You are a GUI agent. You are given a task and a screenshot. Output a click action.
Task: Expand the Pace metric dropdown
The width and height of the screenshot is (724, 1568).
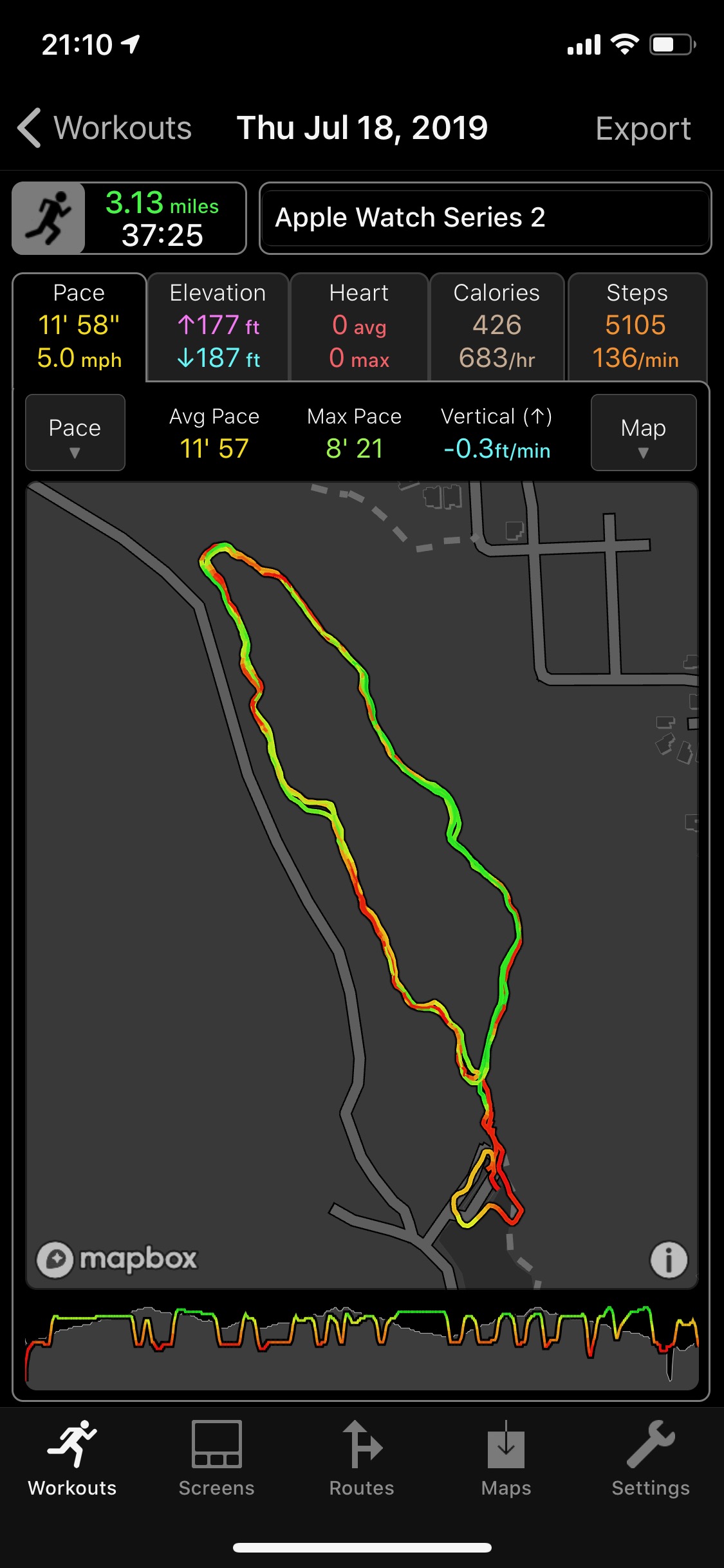pyautogui.click(x=75, y=433)
